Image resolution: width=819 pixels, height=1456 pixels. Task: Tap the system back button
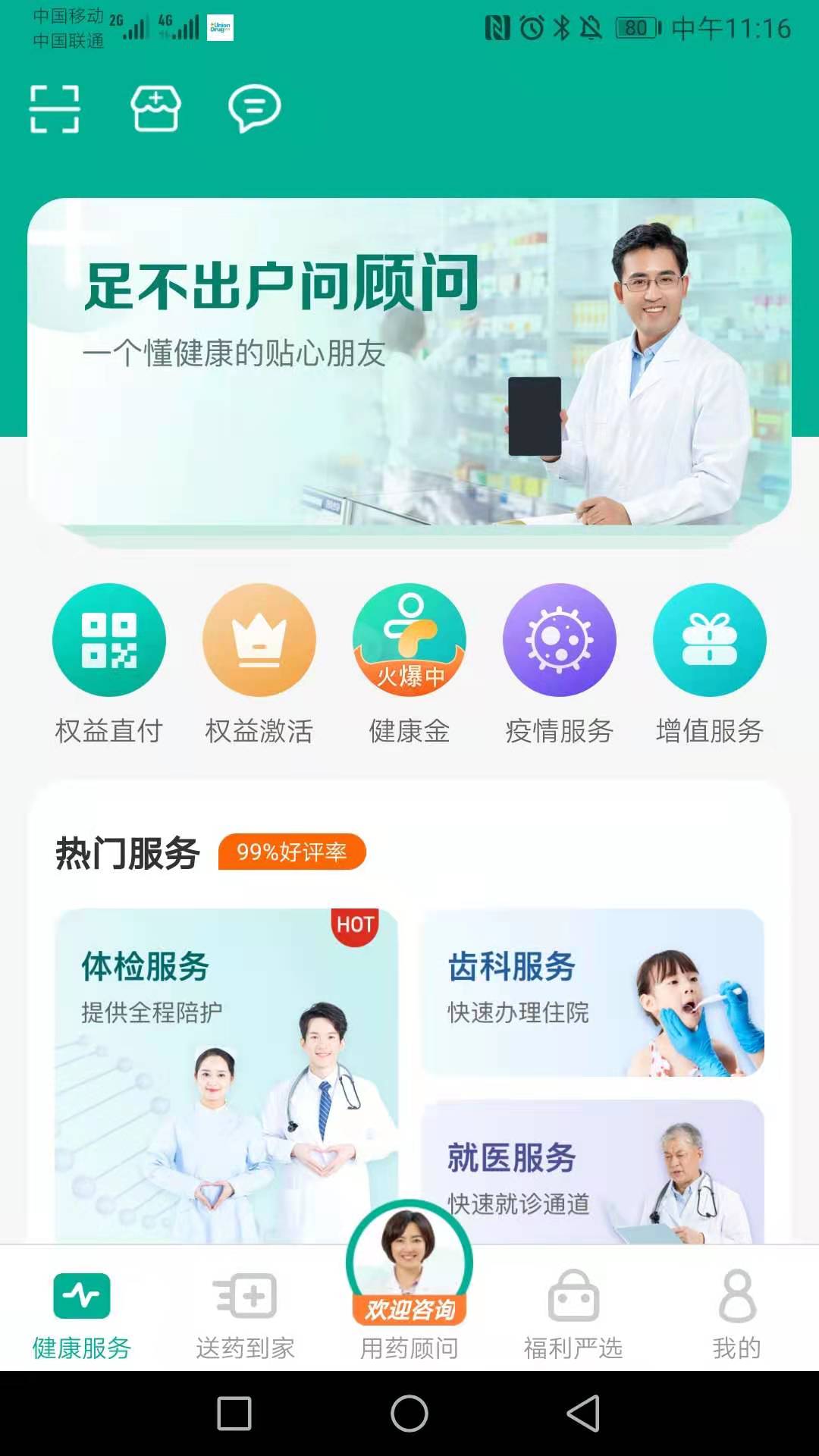[x=583, y=1414]
